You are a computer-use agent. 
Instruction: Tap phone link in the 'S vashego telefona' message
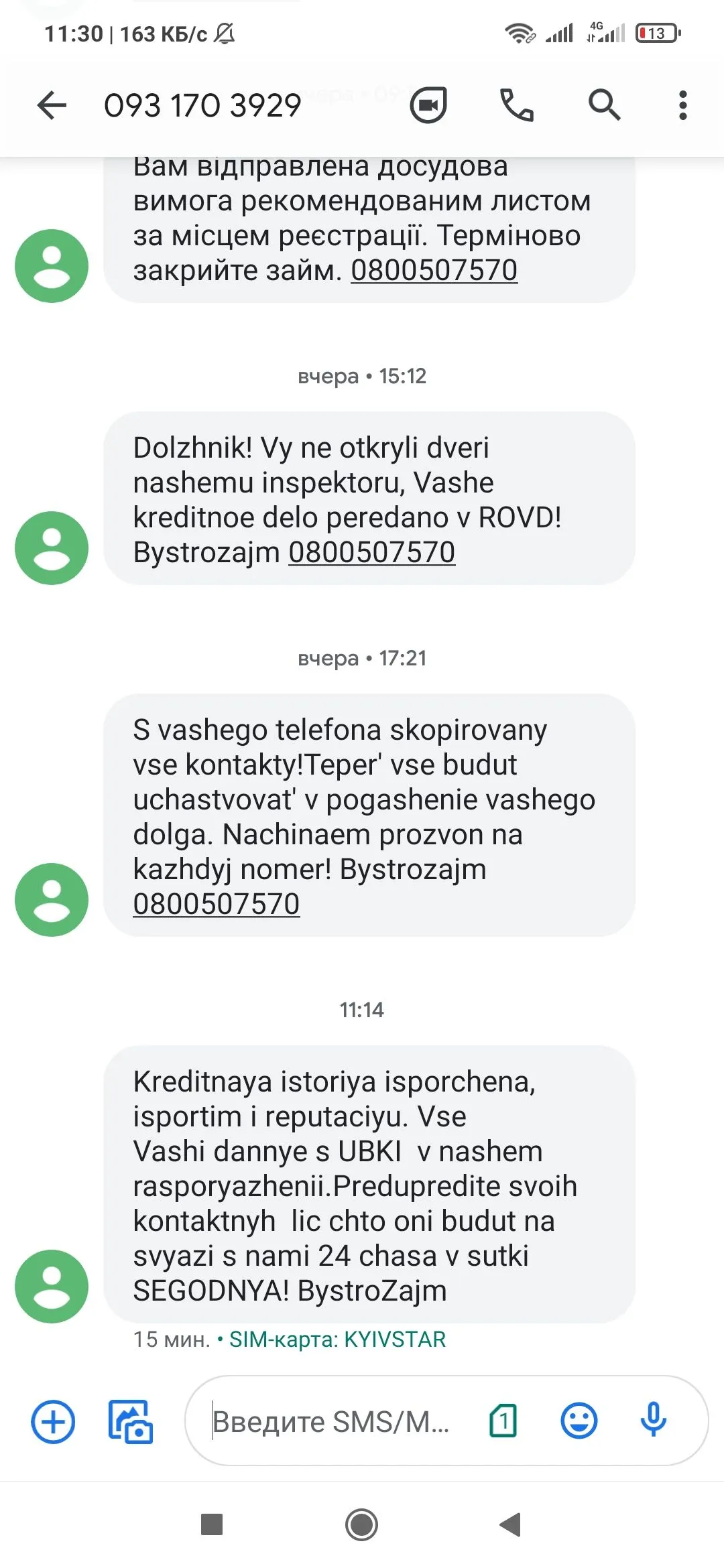click(216, 904)
